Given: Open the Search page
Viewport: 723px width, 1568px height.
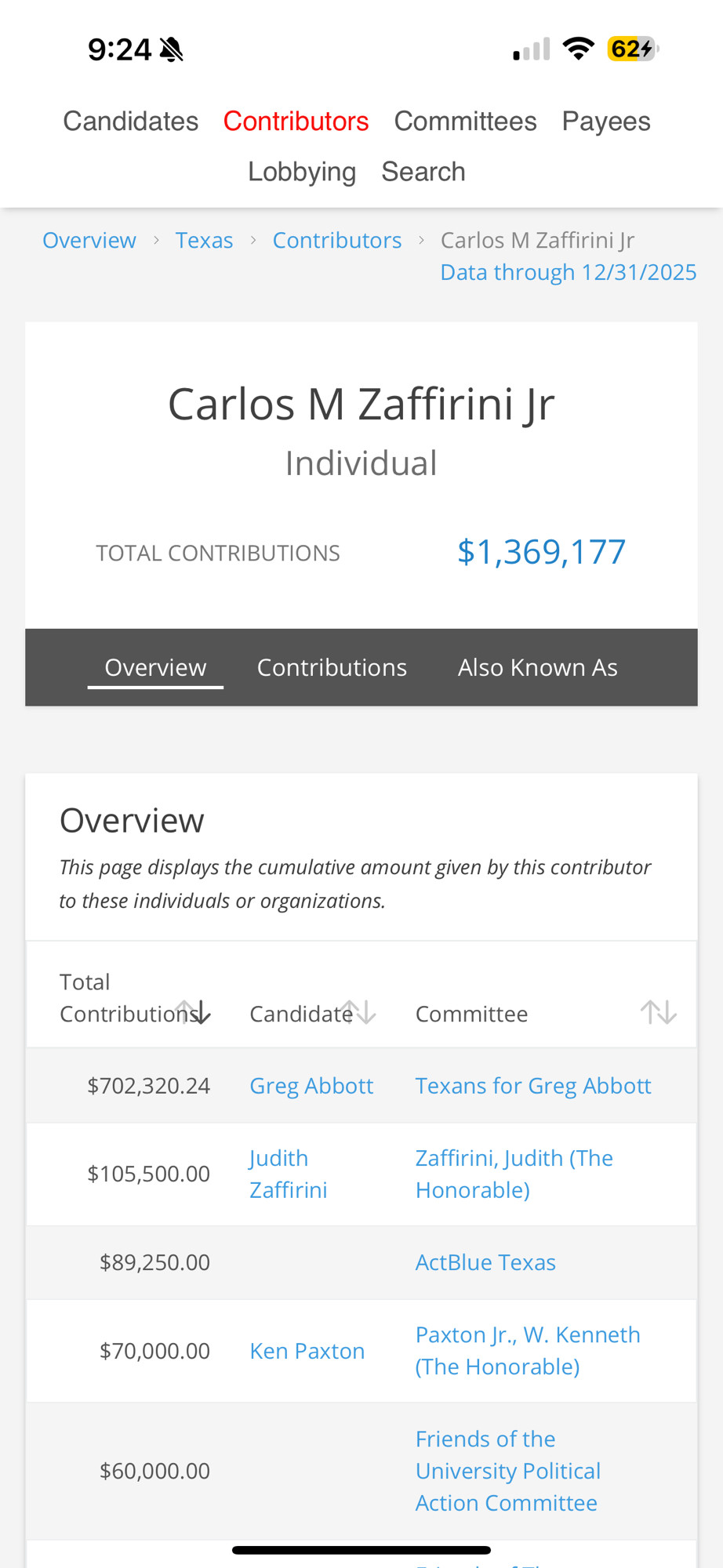Looking at the screenshot, I should point(423,172).
